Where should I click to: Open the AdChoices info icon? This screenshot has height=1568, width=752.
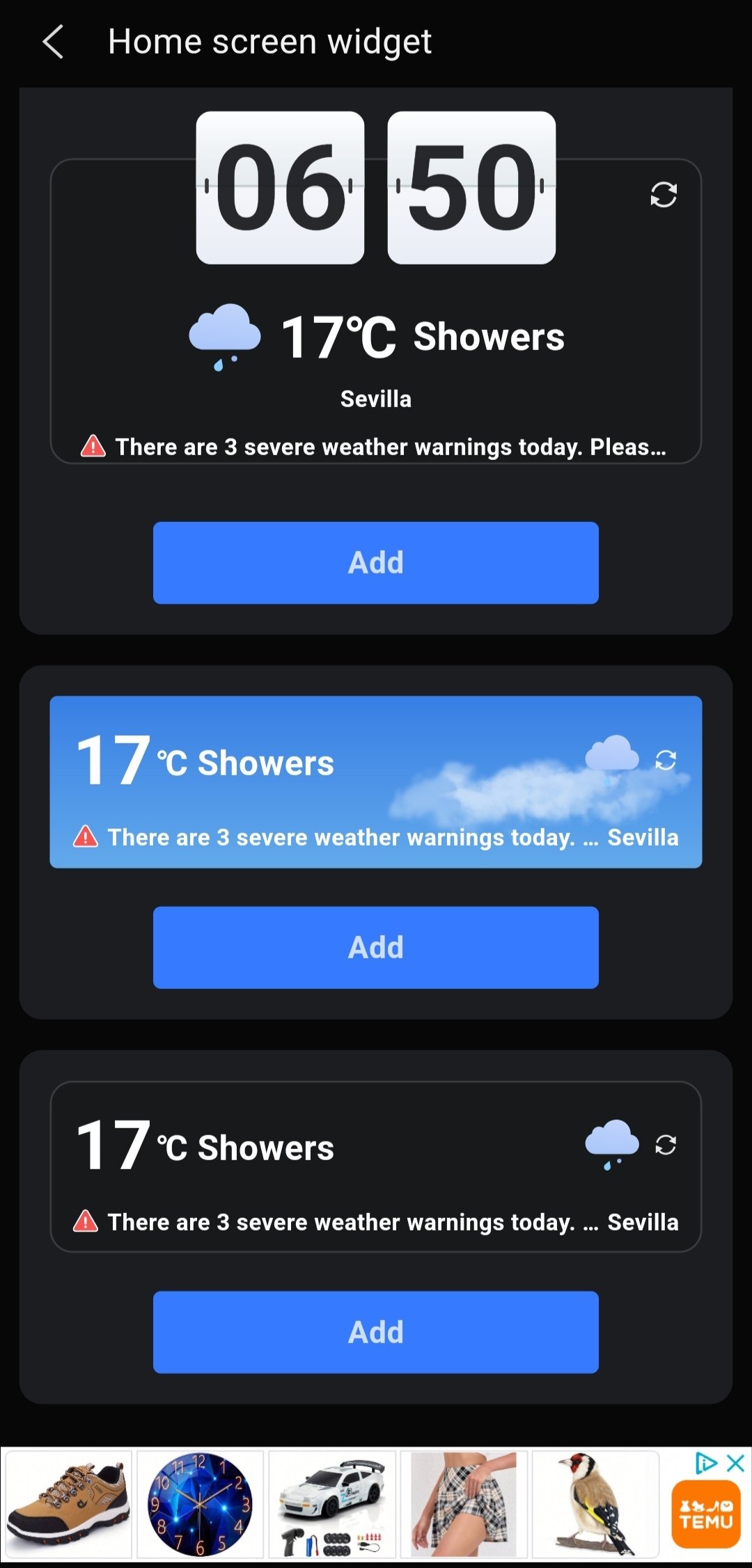[706, 1463]
